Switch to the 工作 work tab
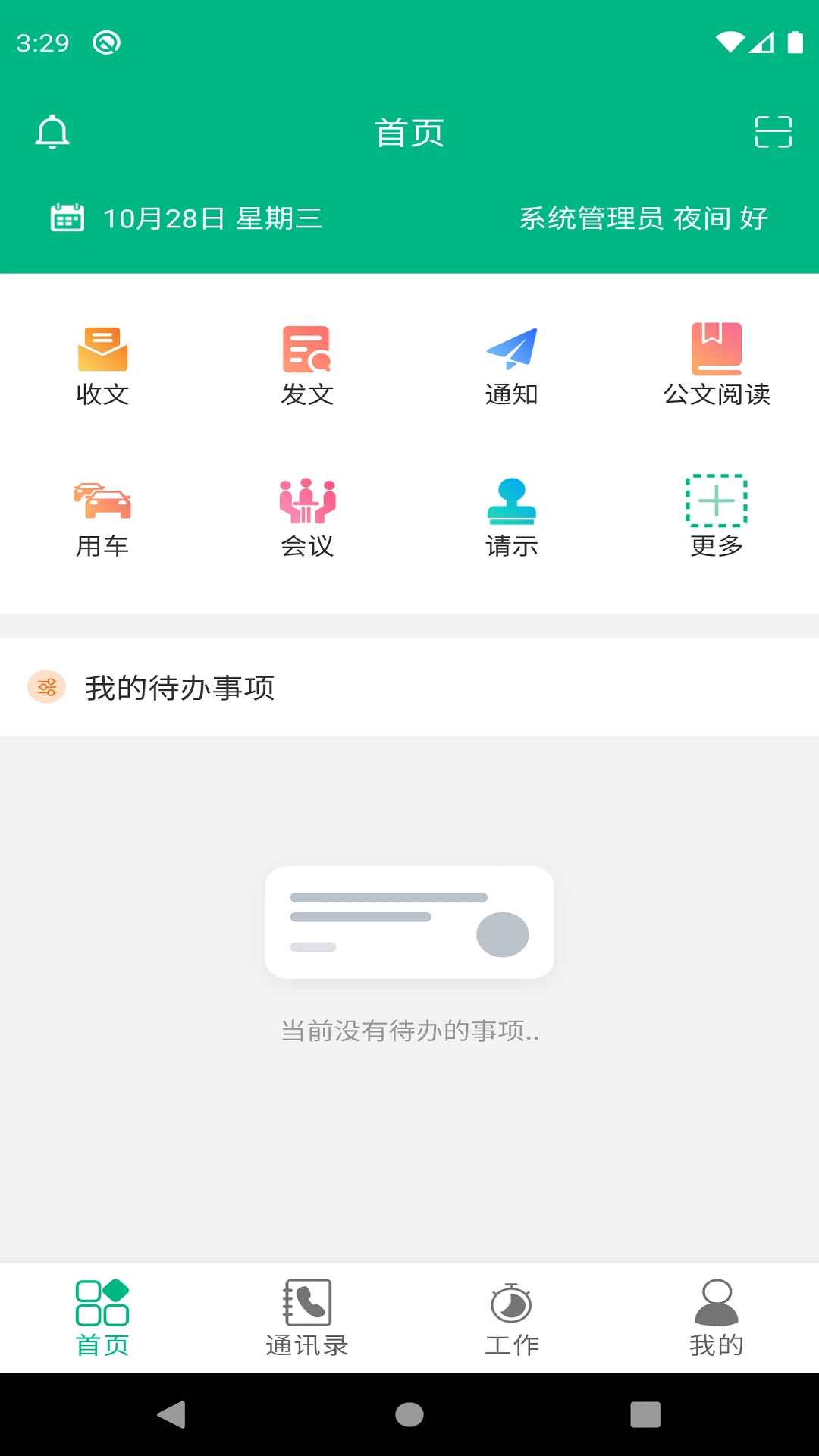This screenshot has height=1456, width=819. tap(511, 1317)
